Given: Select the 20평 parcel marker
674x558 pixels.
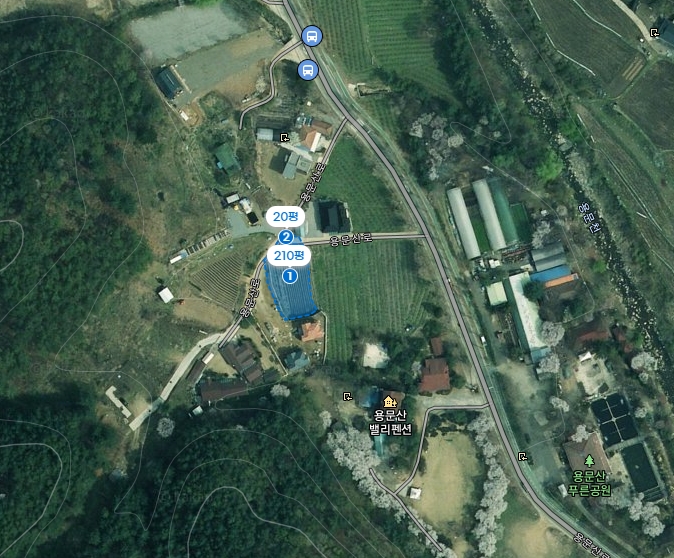Looking at the screenshot, I should (286, 217).
